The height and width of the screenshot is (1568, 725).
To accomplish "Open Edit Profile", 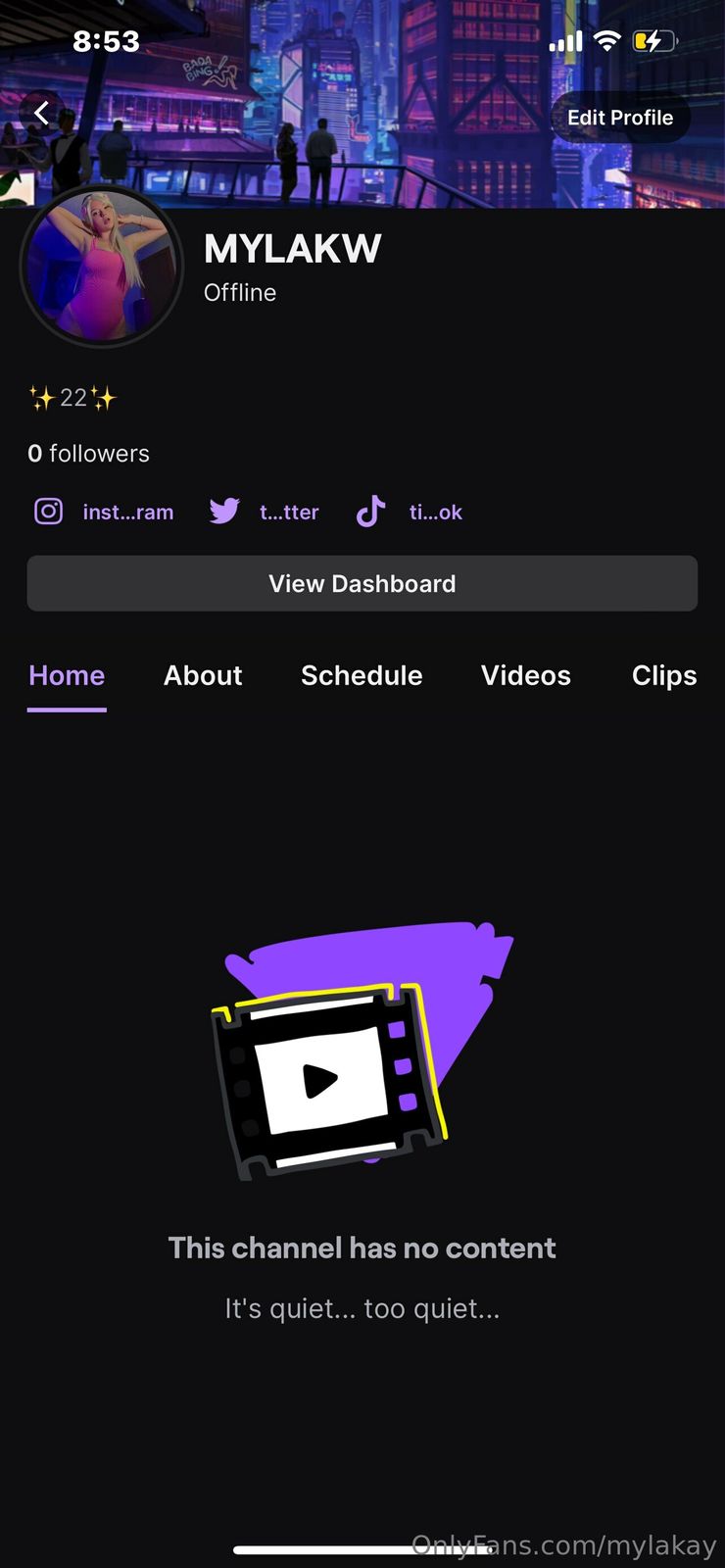I will [620, 118].
